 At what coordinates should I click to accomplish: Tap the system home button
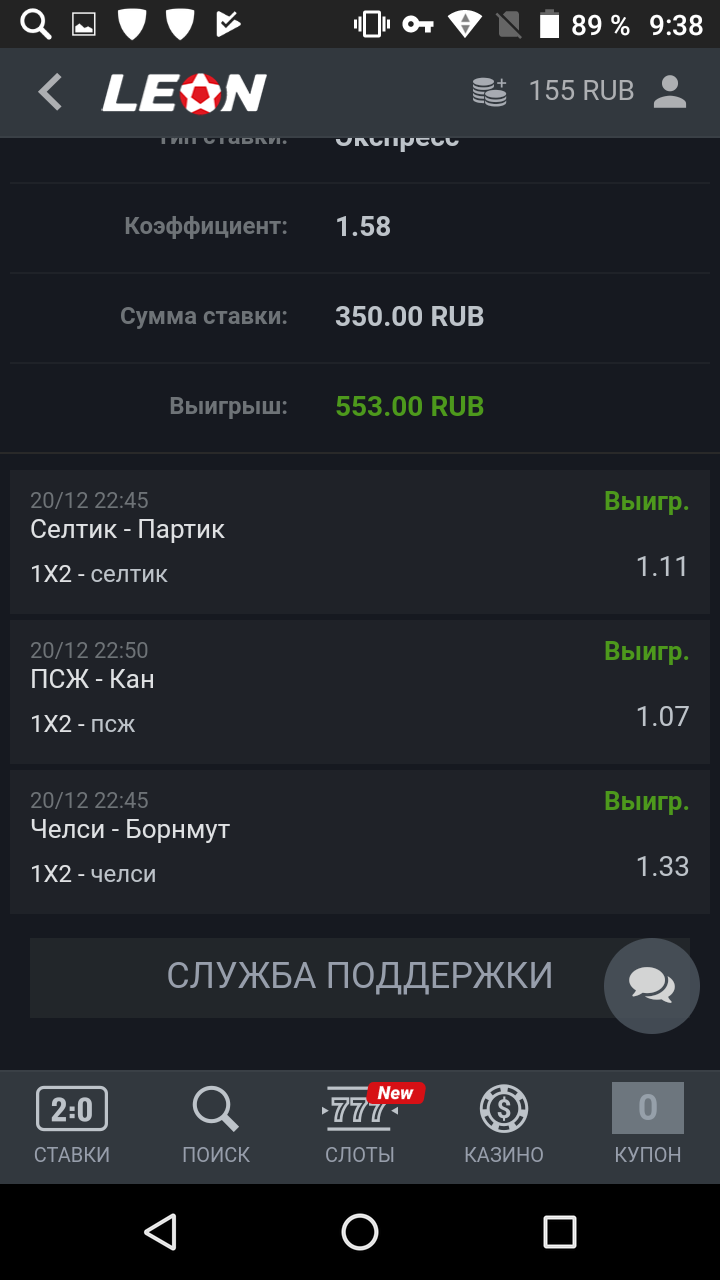360,1232
